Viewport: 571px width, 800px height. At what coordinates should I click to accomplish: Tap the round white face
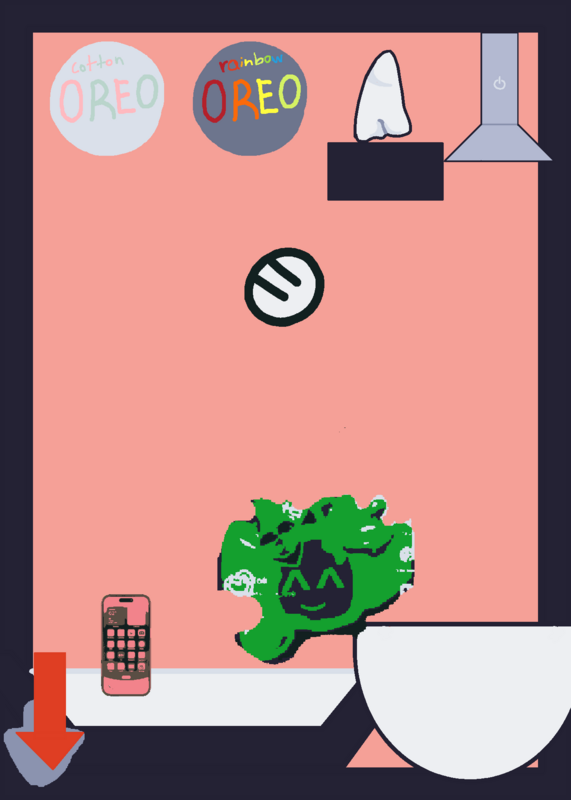pyautogui.click(x=284, y=287)
